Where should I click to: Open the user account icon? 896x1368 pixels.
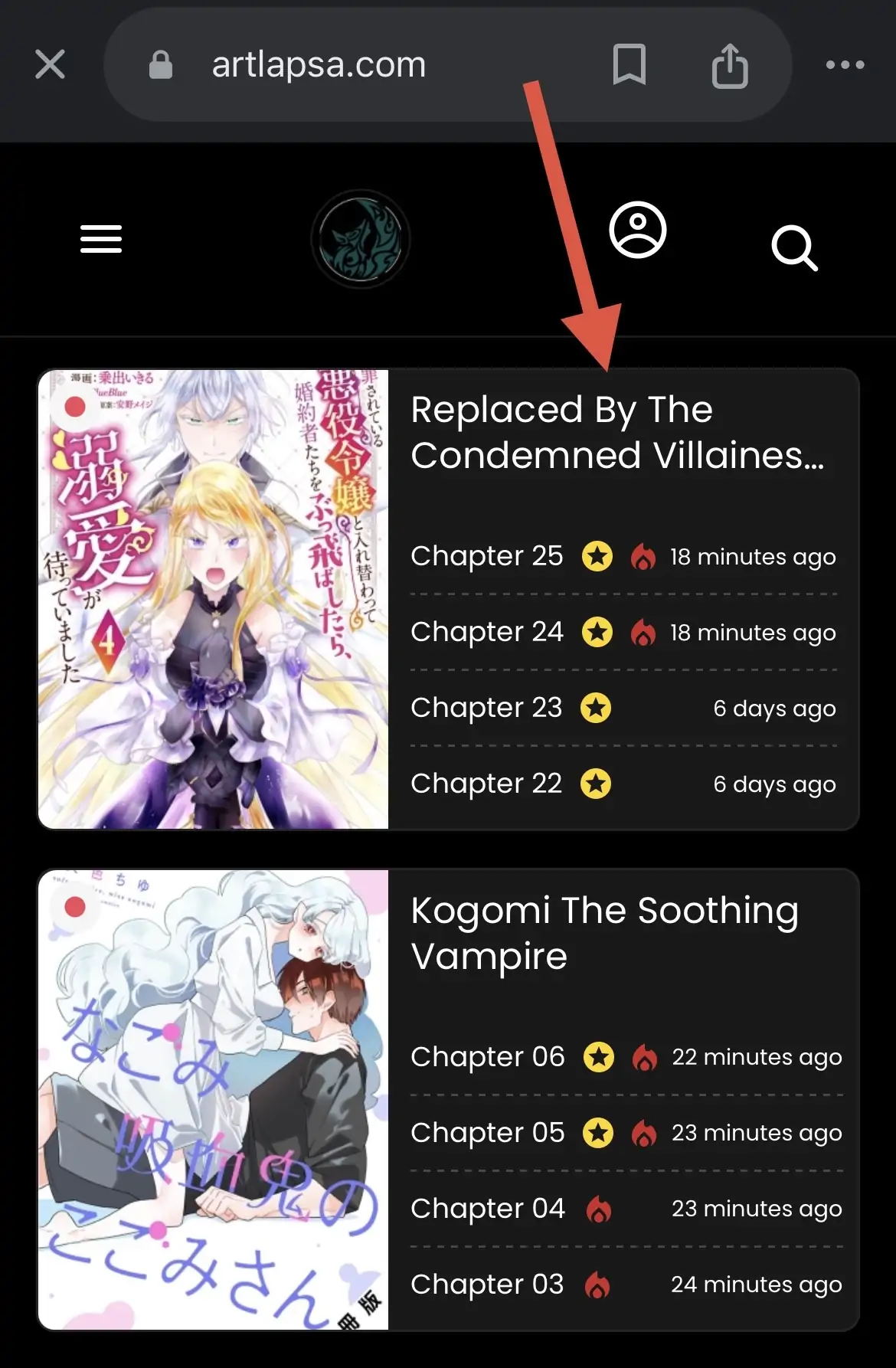point(637,230)
